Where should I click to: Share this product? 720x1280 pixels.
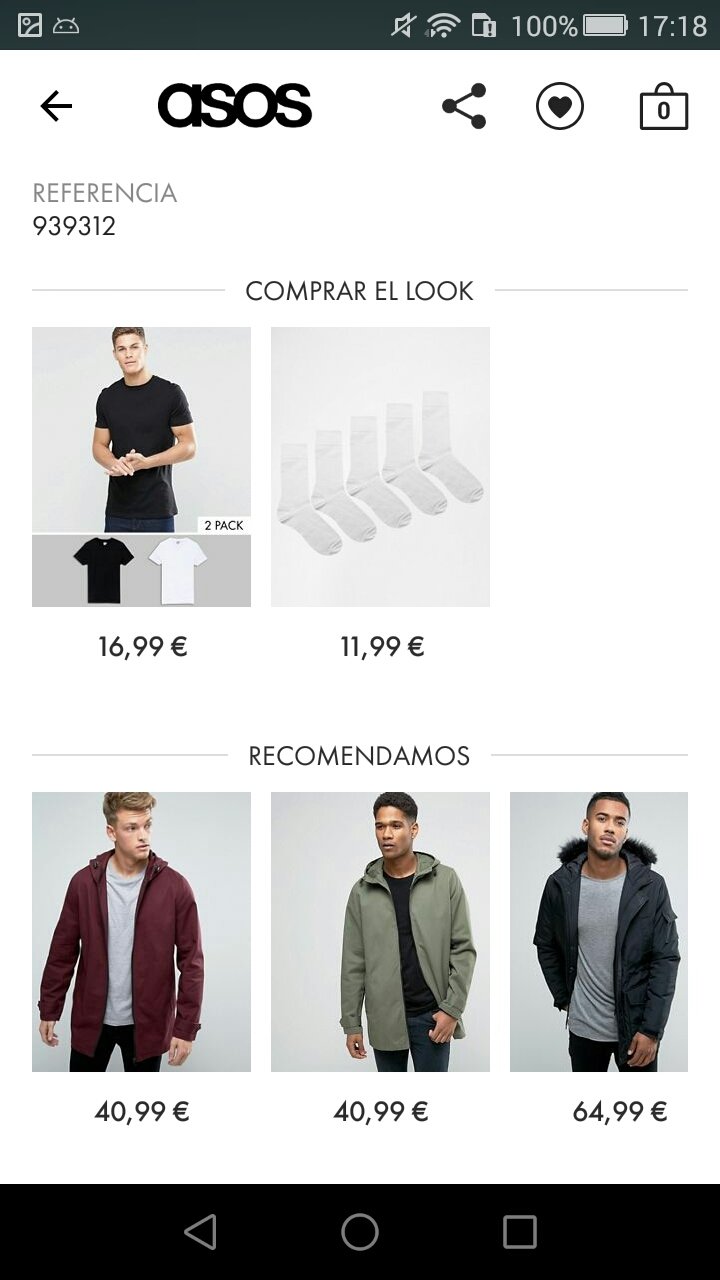[x=464, y=106]
